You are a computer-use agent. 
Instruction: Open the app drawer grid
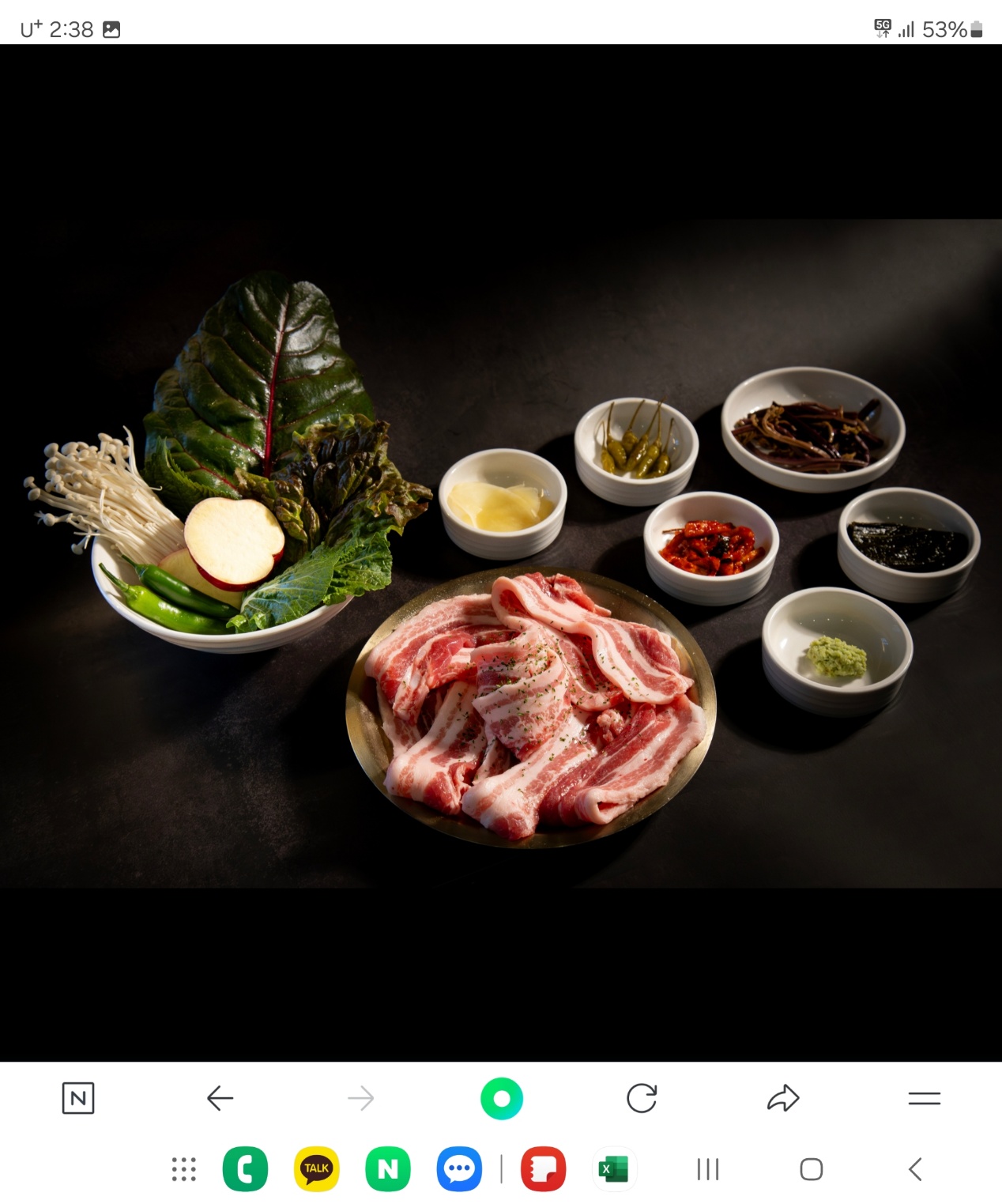184,1169
